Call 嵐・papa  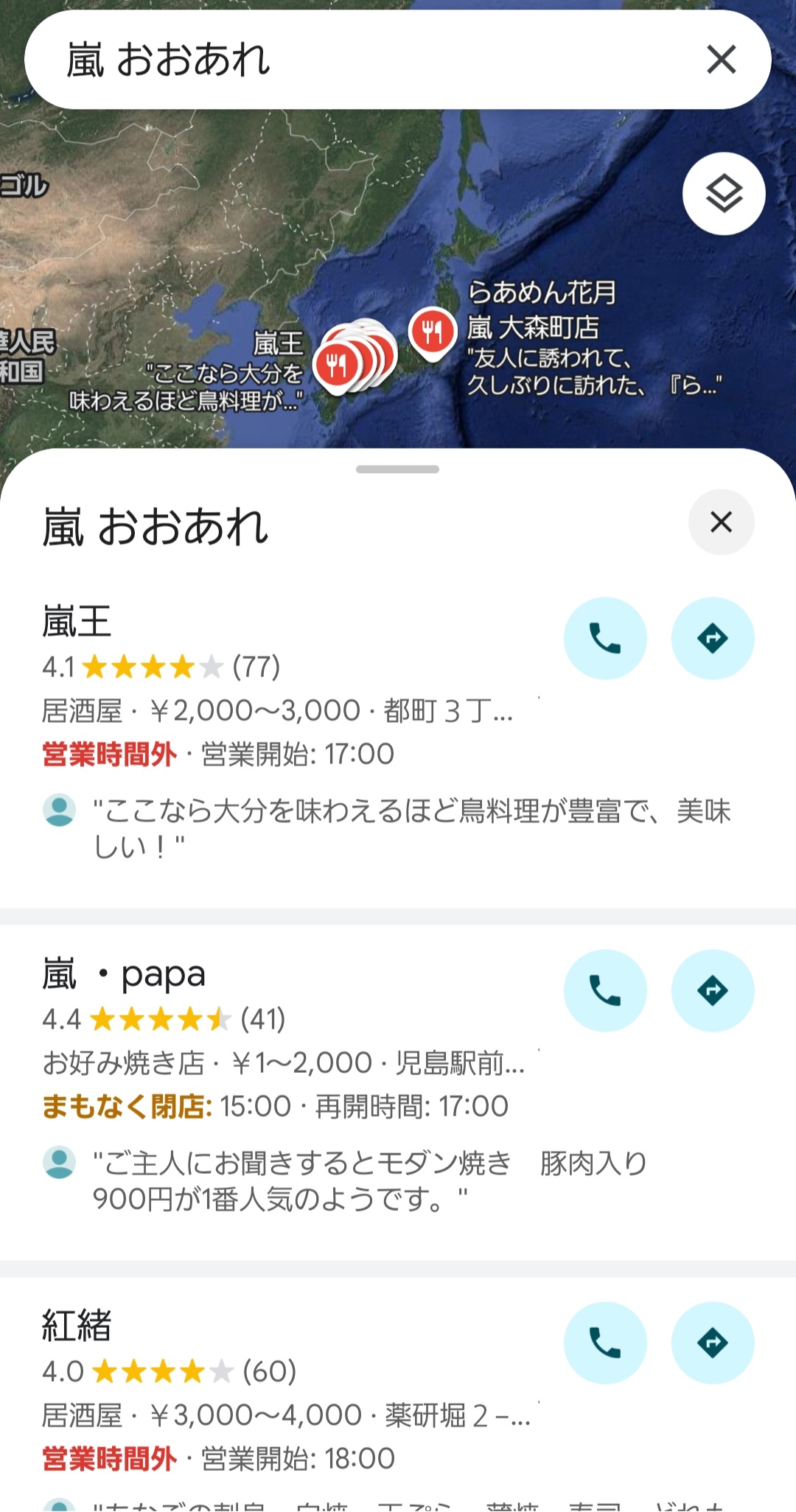click(605, 990)
